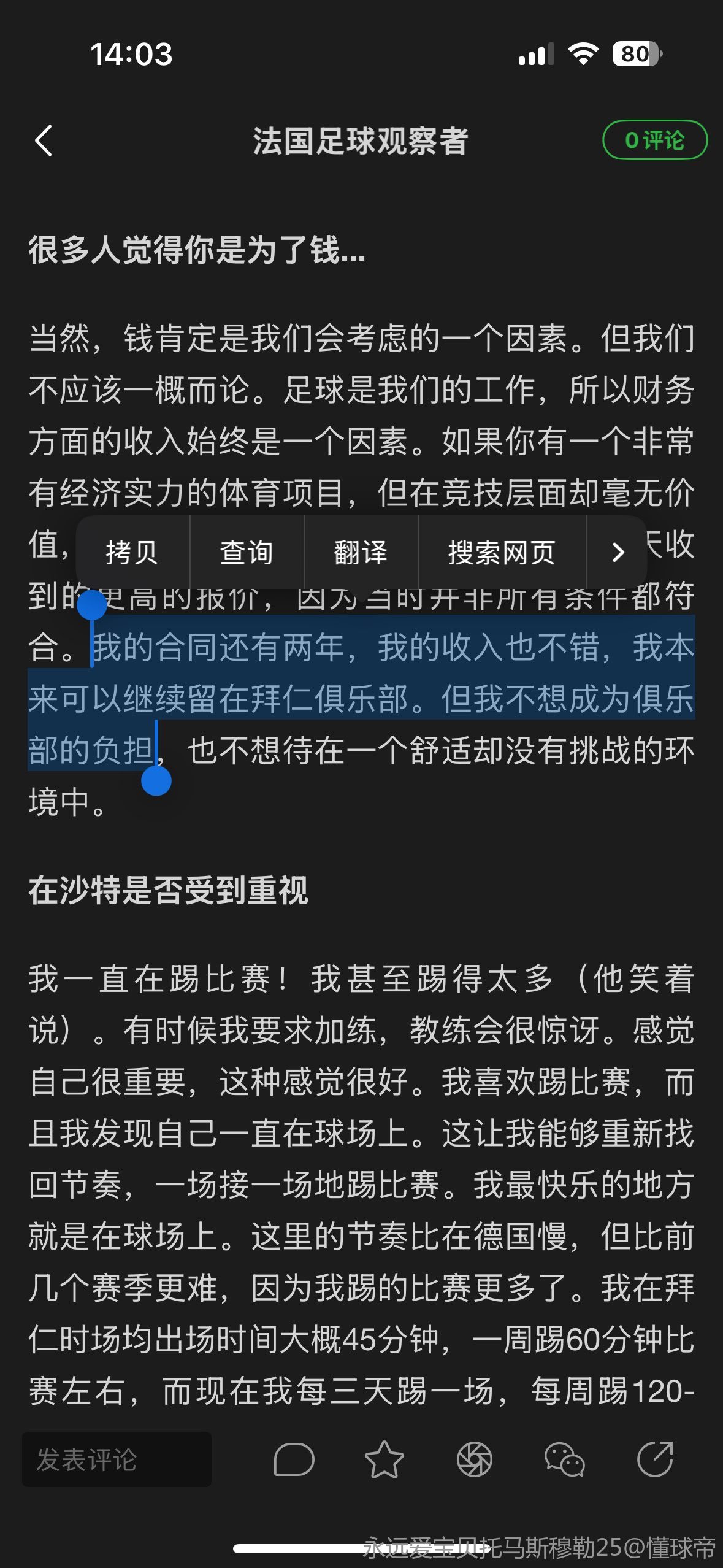Choose 搜索网页 for the selection

pos(502,552)
